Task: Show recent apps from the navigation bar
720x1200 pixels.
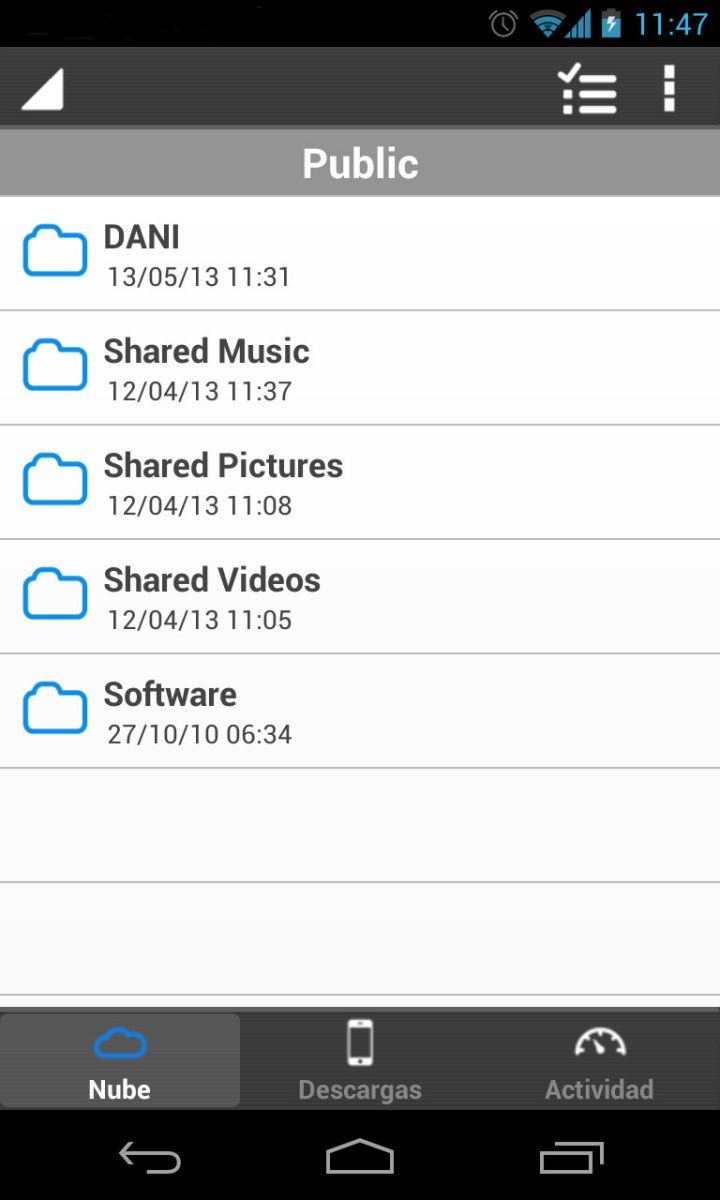Action: point(571,1157)
